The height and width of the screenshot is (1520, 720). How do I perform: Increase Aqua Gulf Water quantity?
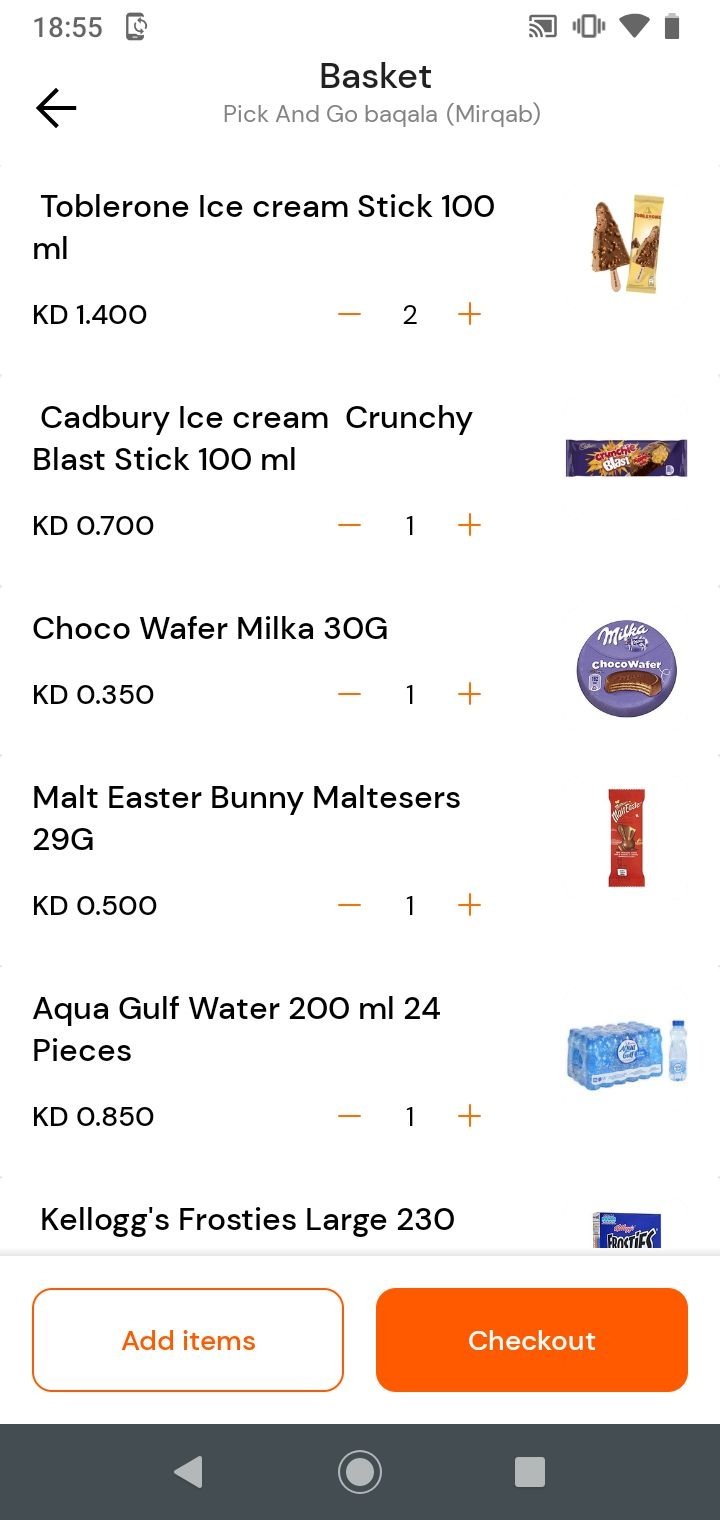(469, 1116)
